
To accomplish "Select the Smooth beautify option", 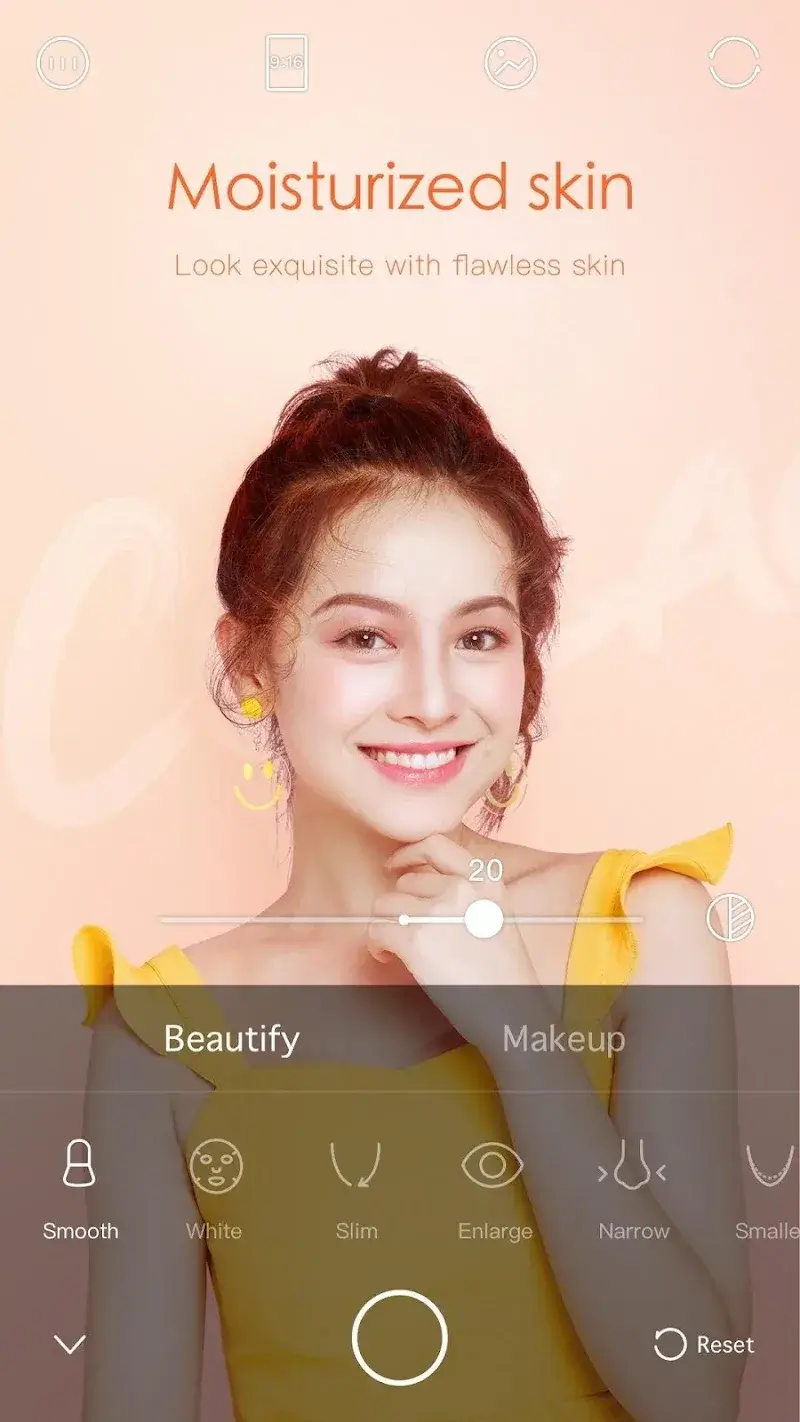I will (80, 1190).
